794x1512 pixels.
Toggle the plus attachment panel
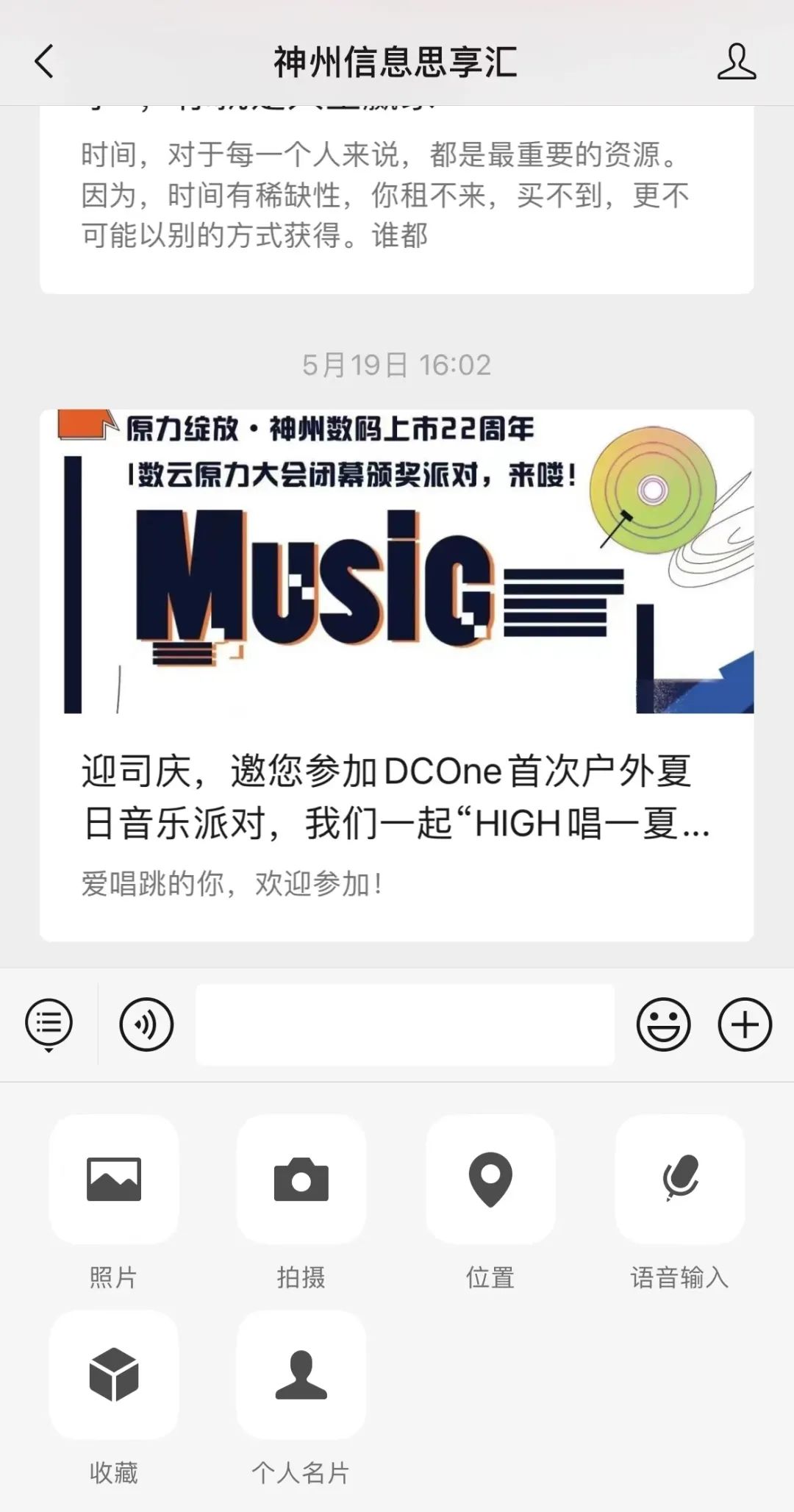[x=744, y=1024]
